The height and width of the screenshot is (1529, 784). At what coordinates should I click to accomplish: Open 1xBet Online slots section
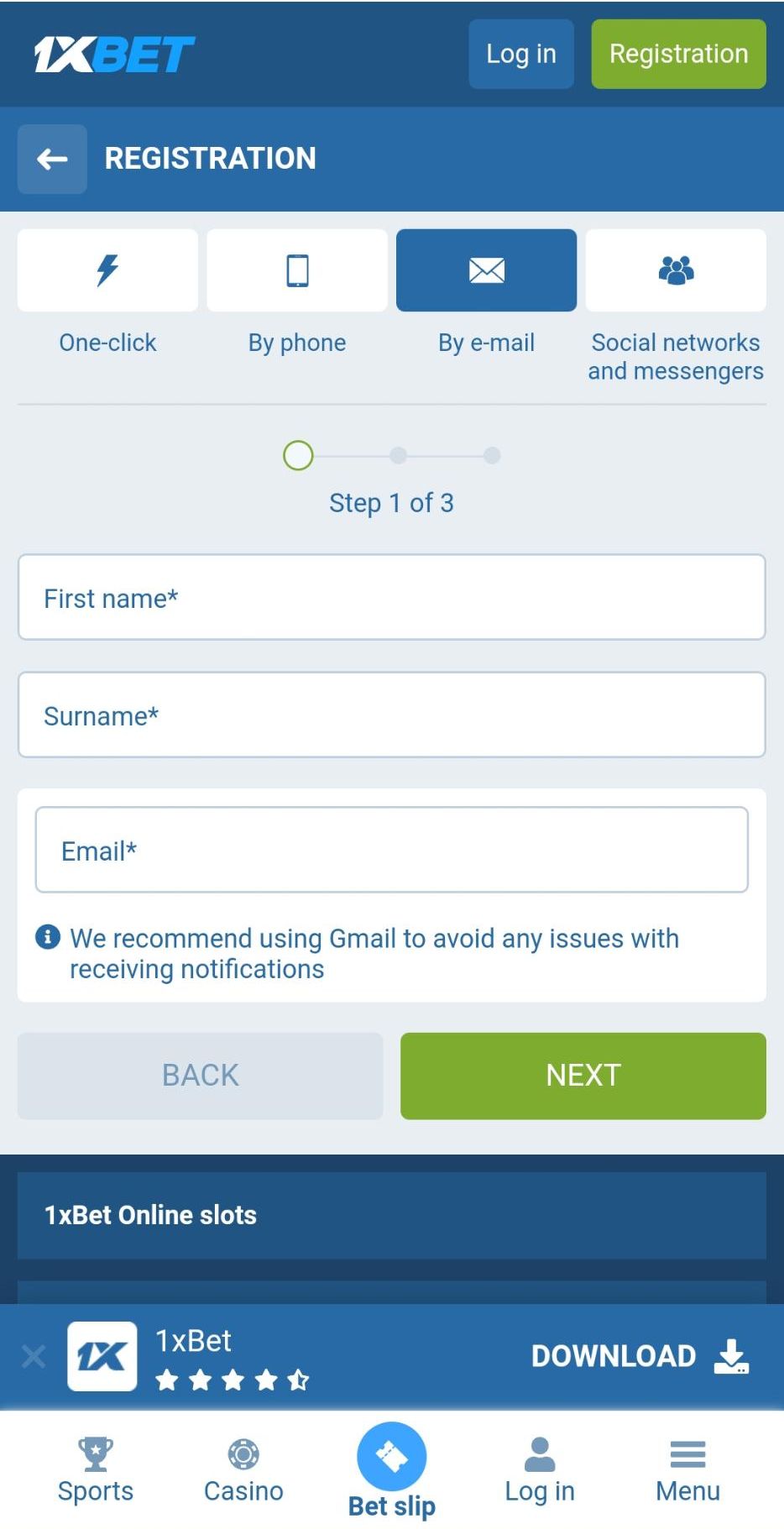[392, 1215]
